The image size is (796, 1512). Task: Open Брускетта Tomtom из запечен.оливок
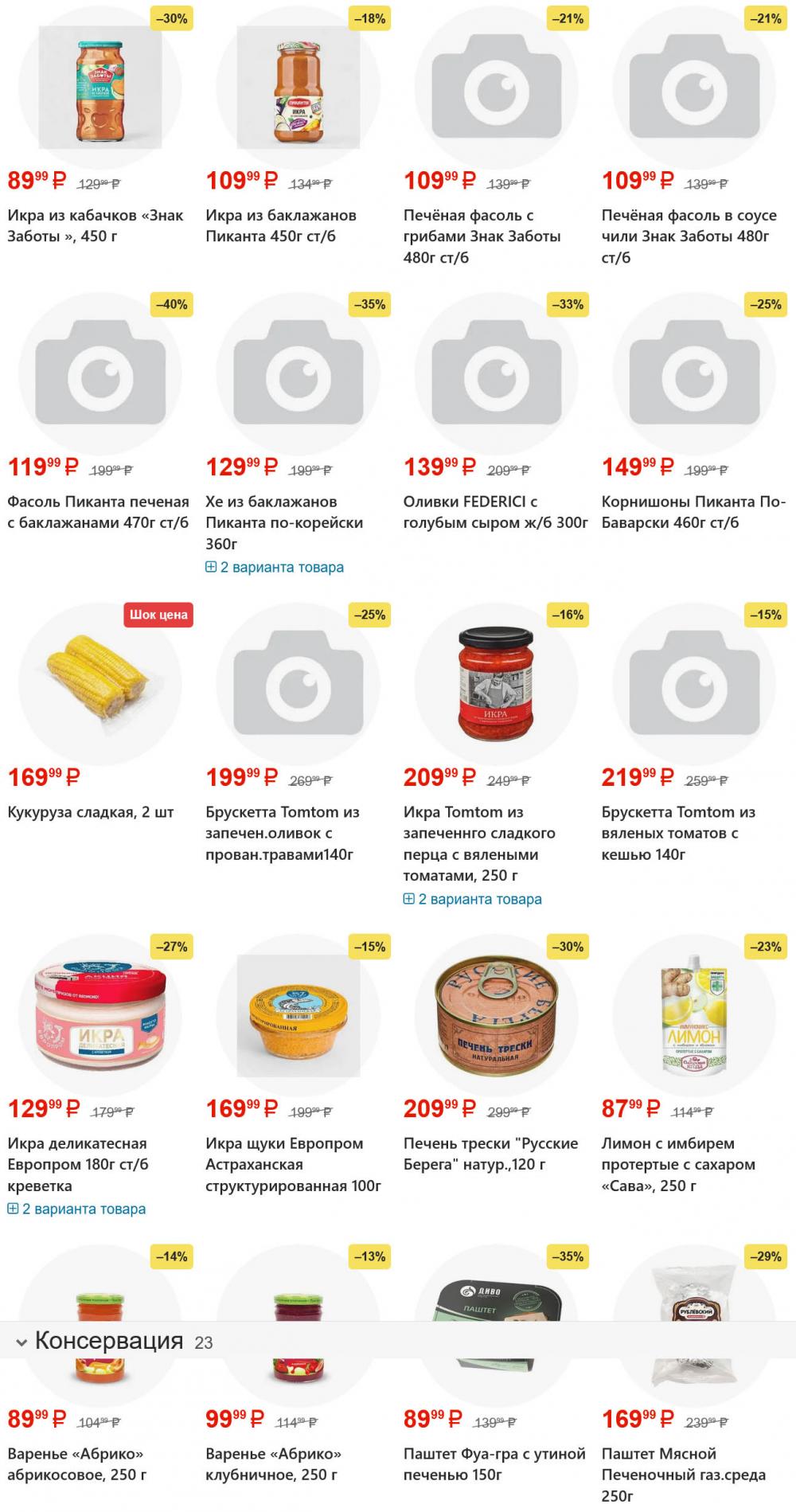282,833
